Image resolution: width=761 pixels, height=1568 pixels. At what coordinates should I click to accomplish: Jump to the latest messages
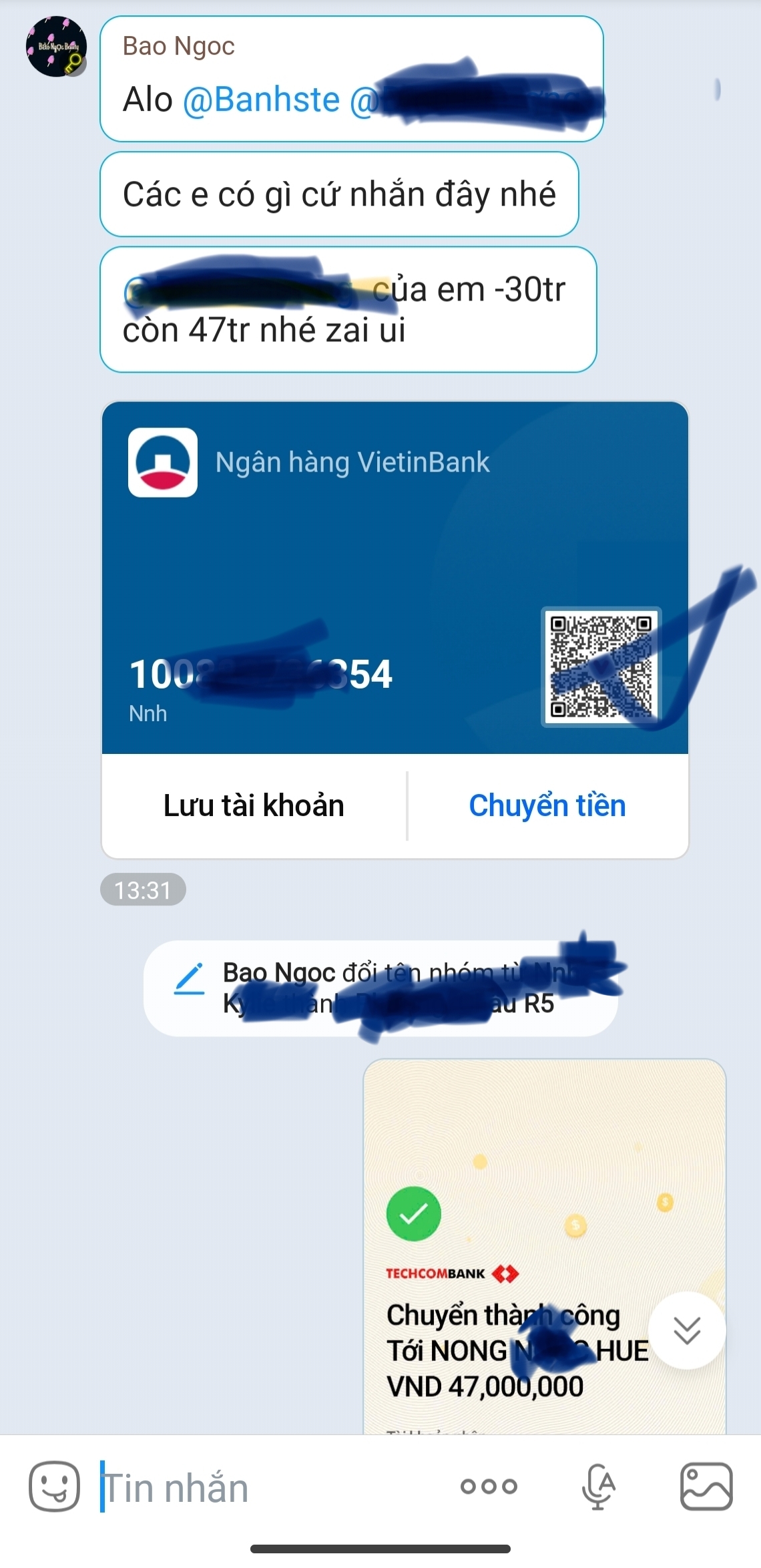coord(687,1330)
